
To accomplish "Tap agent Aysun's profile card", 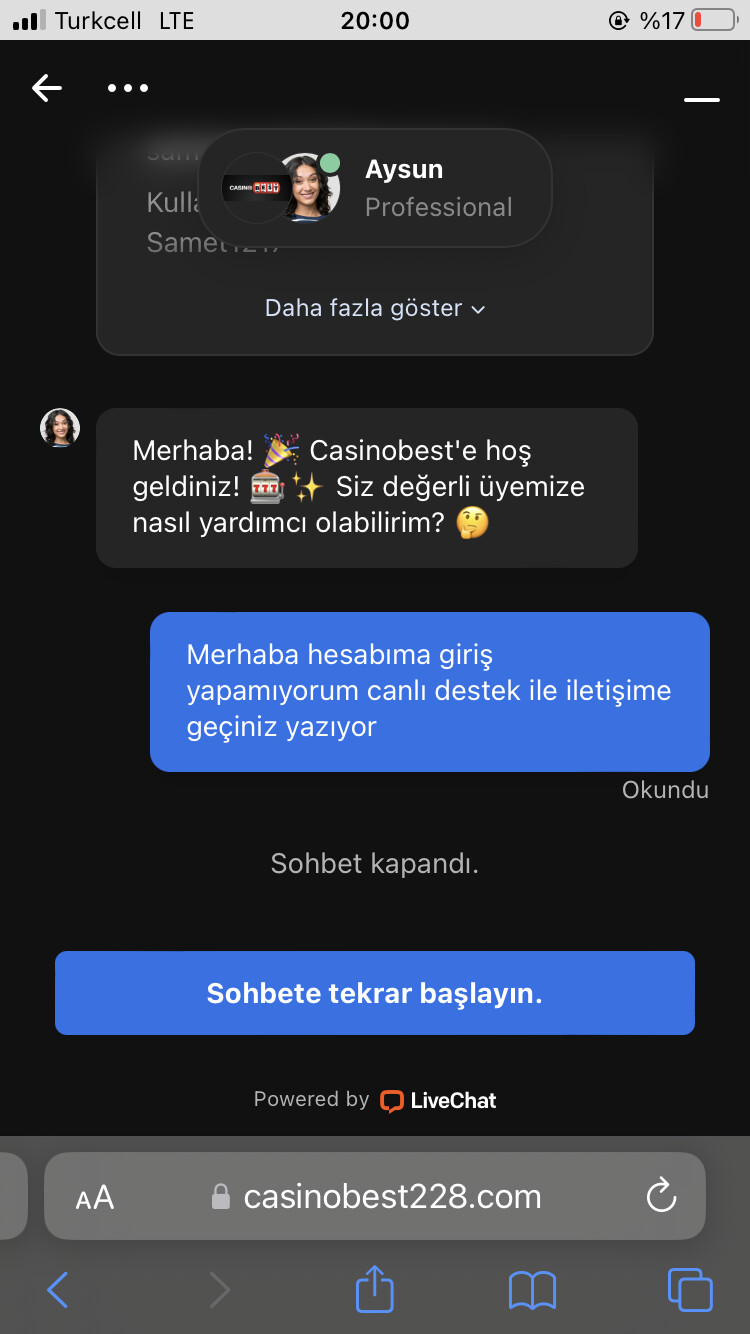I will [375, 188].
